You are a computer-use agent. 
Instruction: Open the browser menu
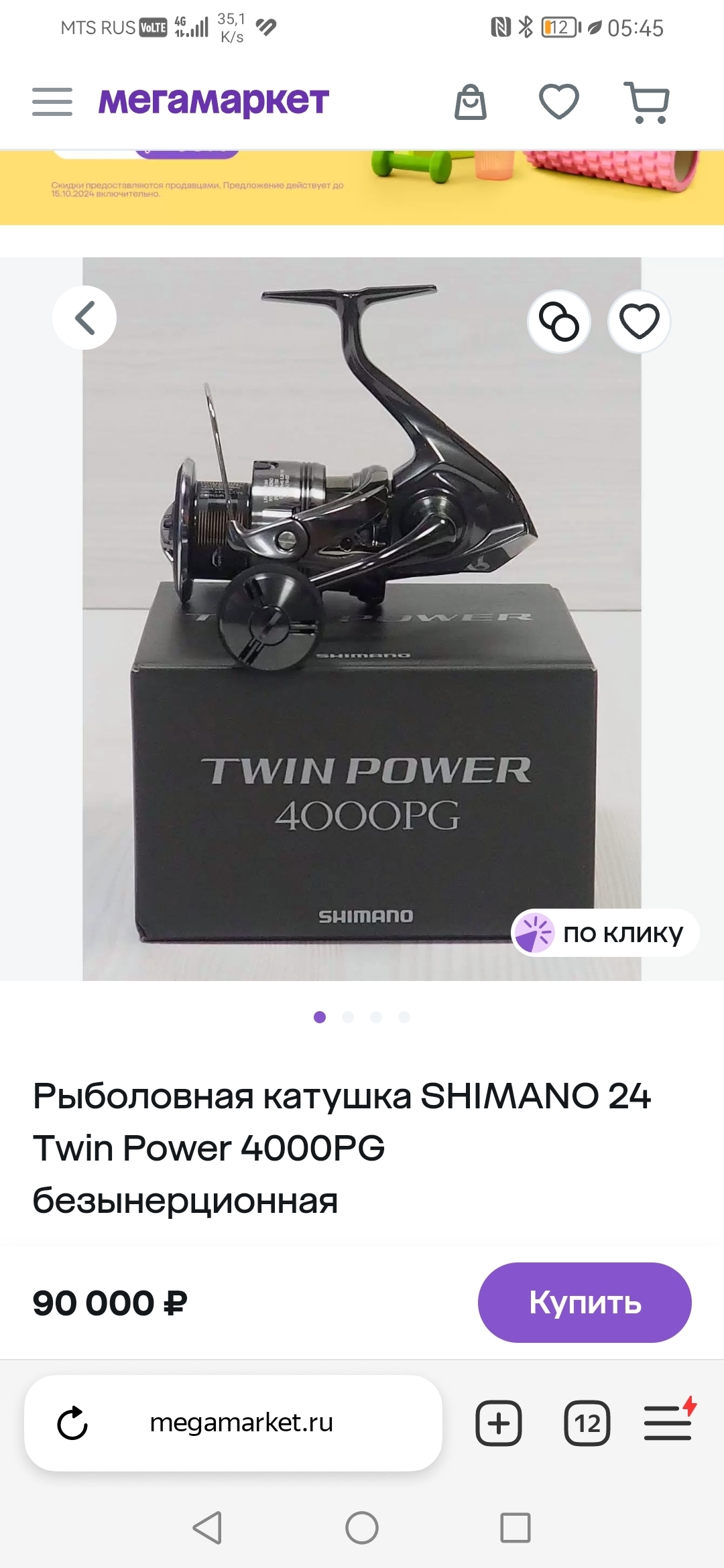coord(668,1422)
